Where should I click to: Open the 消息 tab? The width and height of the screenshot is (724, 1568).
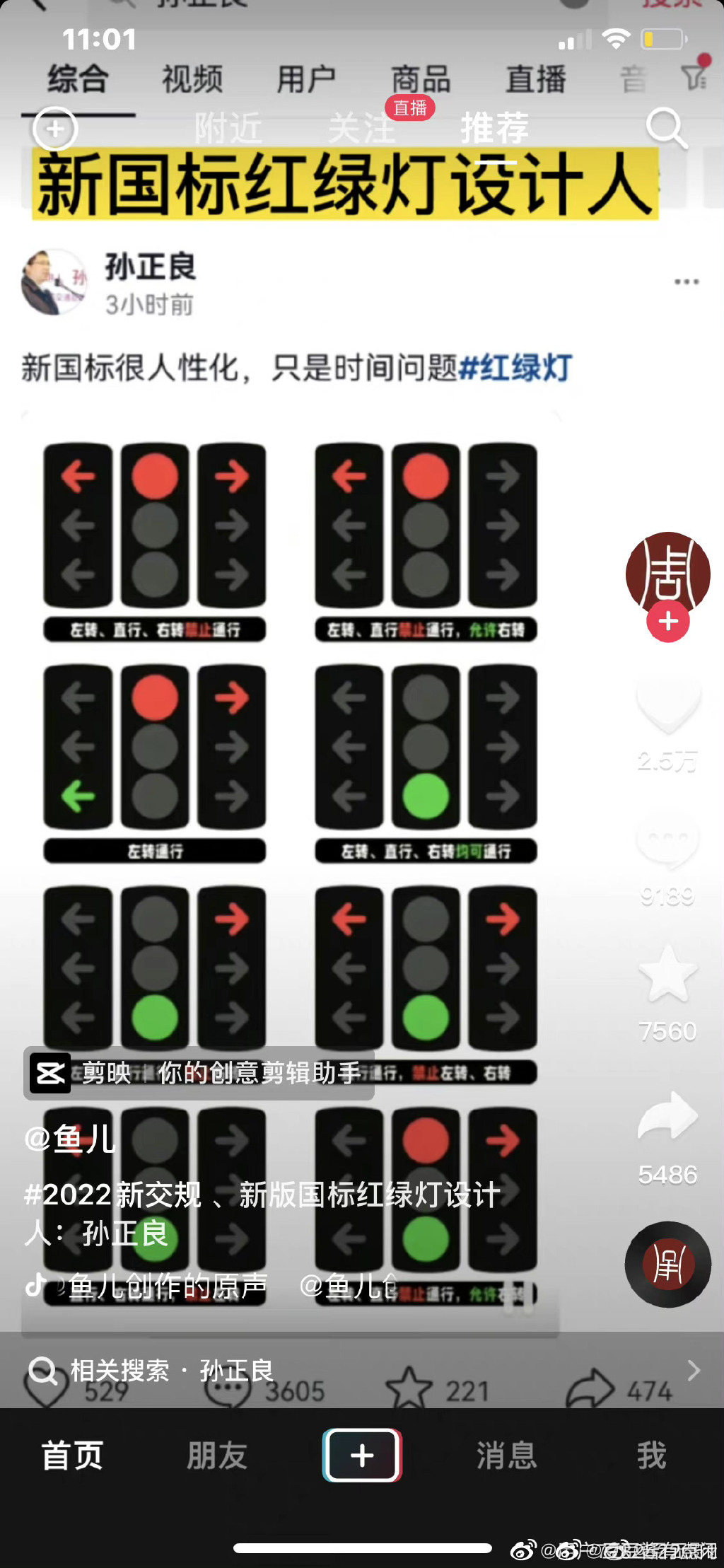(x=506, y=1455)
